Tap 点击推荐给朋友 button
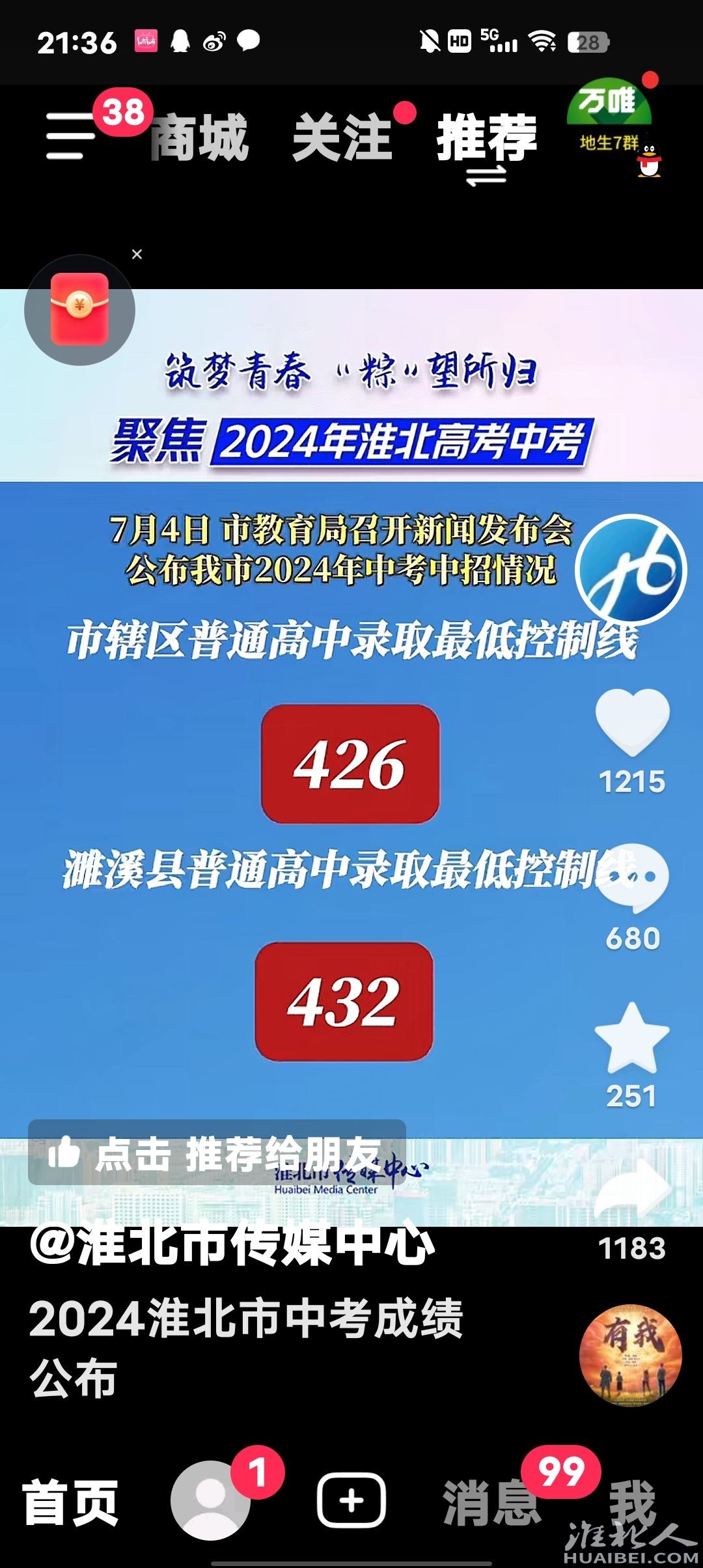This screenshot has height=1568, width=703. point(217,1153)
